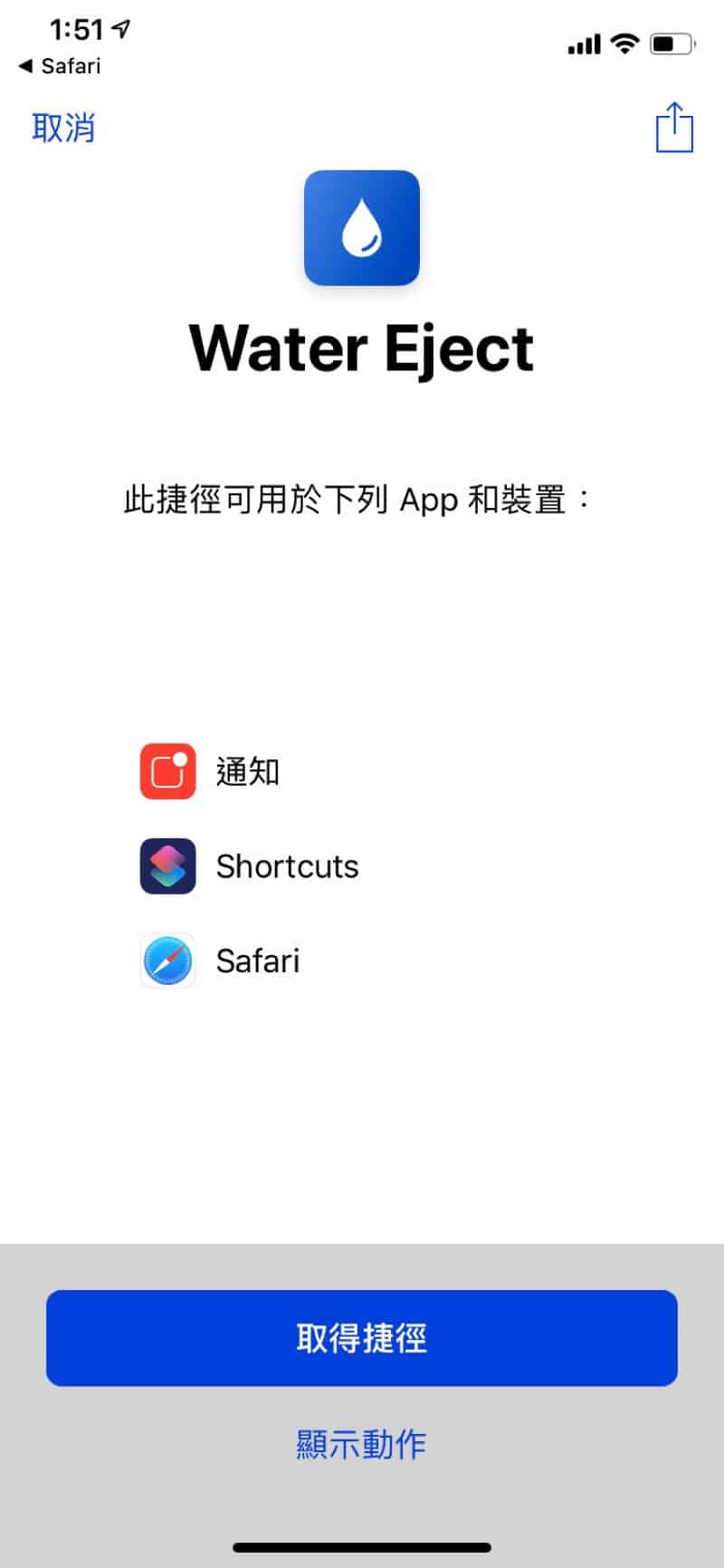Tap 取得捷徑 to get the shortcut

coord(362,1337)
